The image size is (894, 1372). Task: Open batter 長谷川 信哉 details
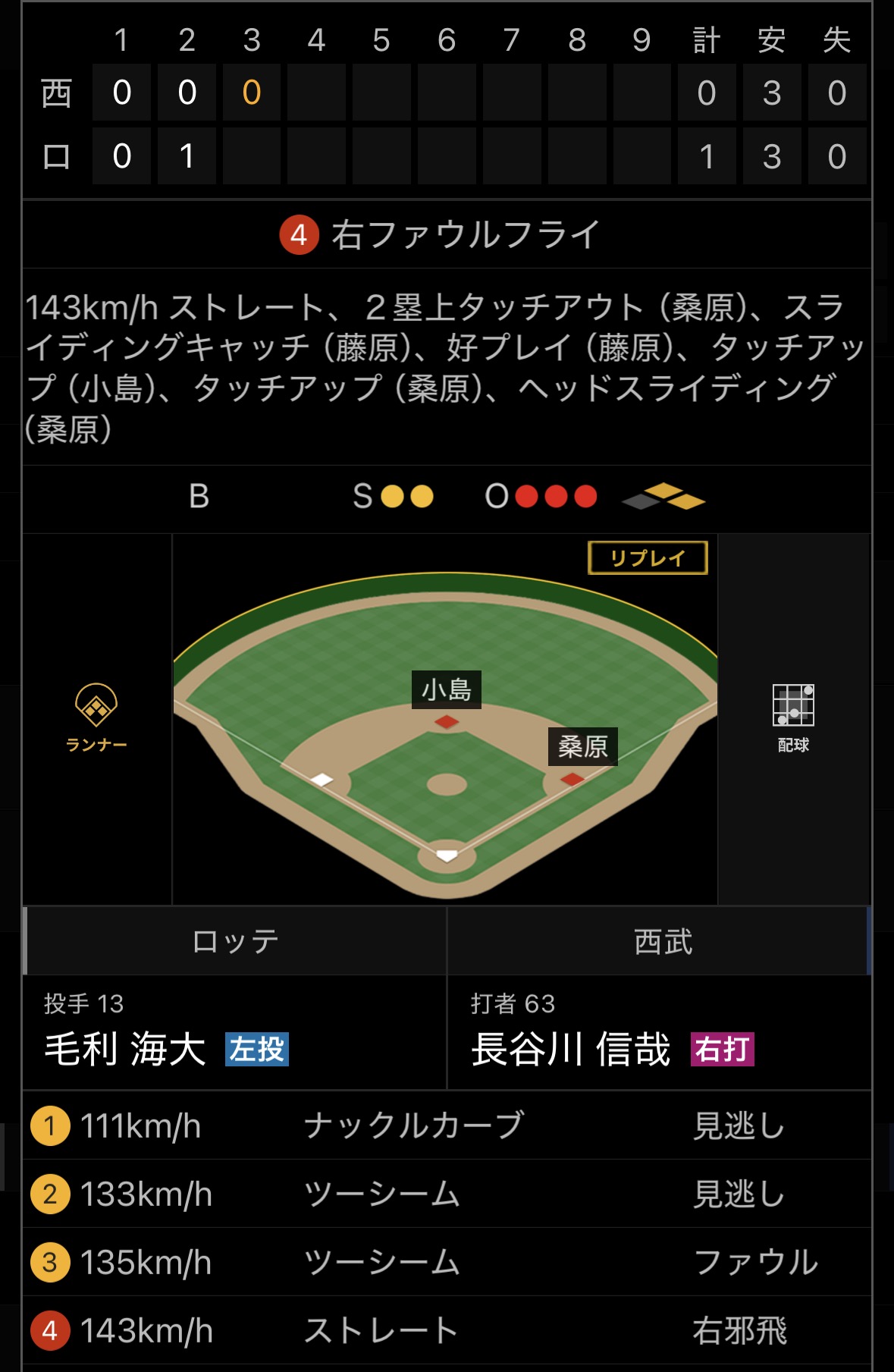click(x=570, y=1049)
